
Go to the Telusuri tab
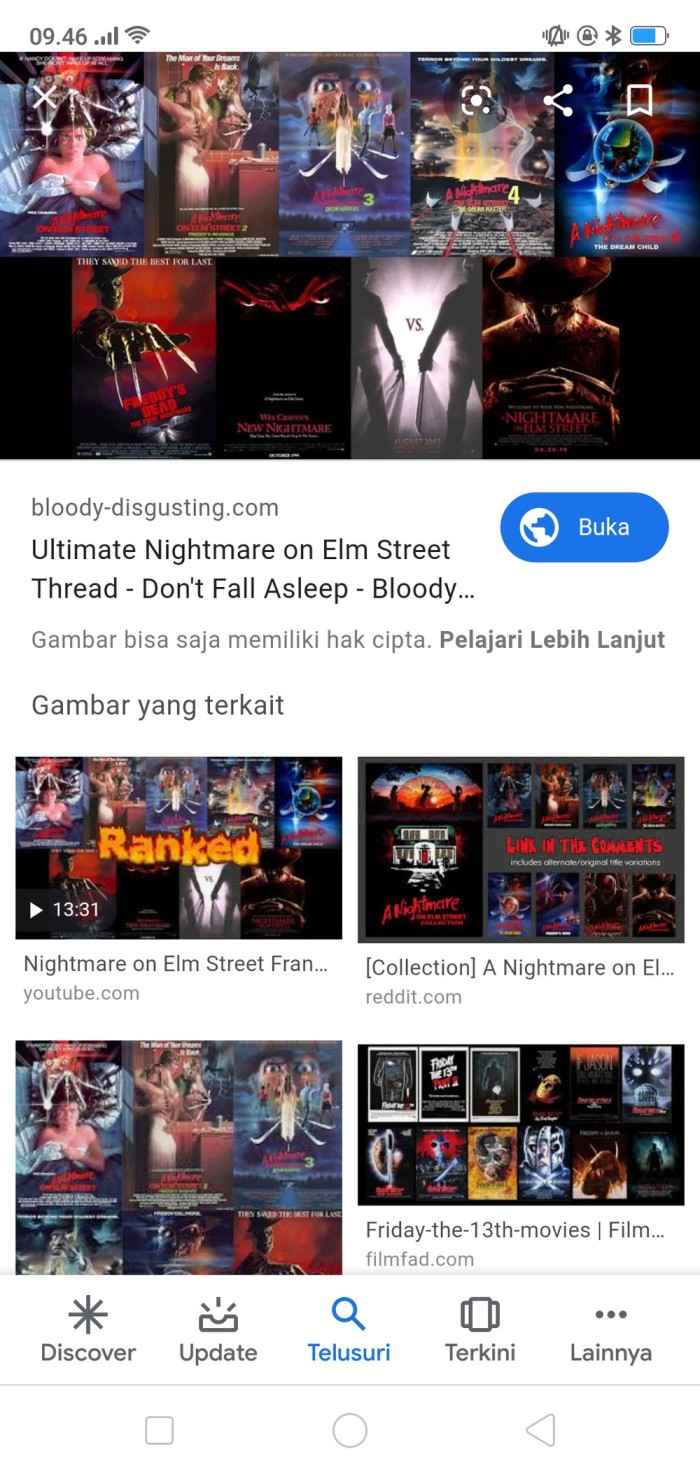[349, 1331]
